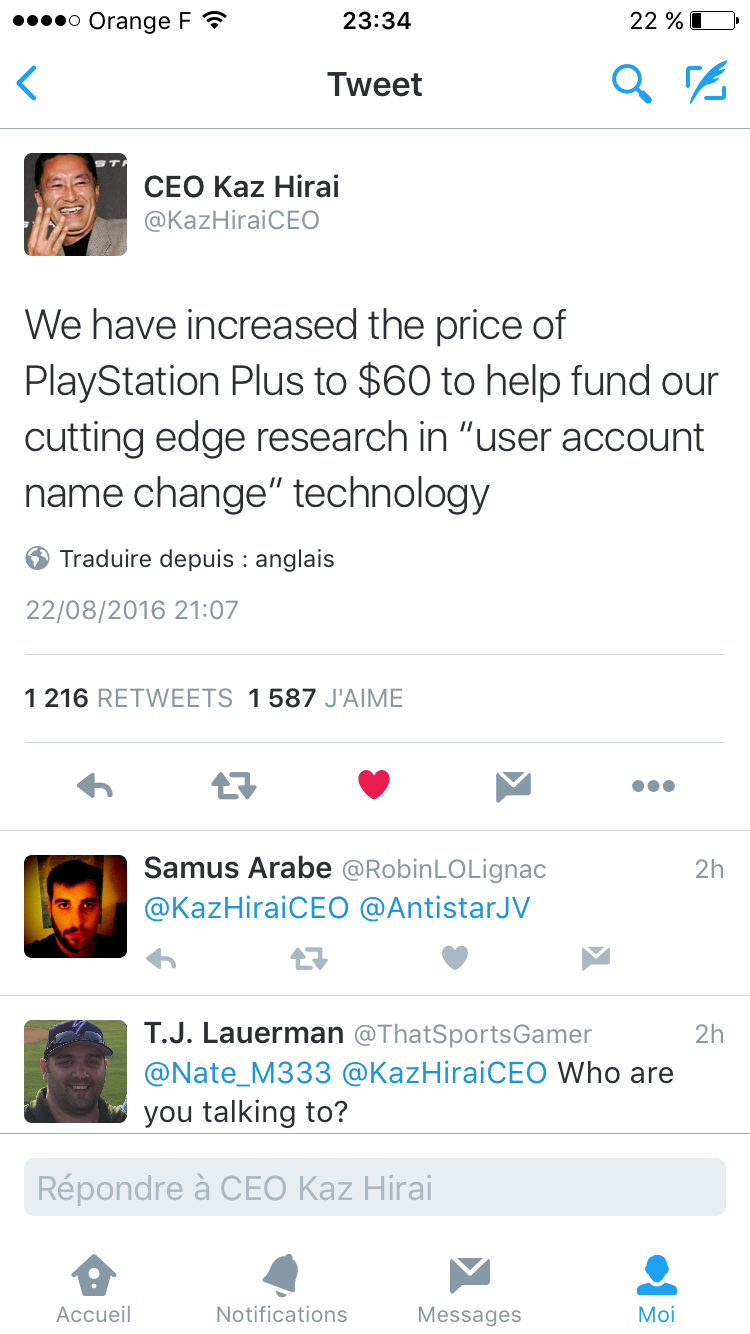Switch to the Messages tab

(x=469, y=1288)
